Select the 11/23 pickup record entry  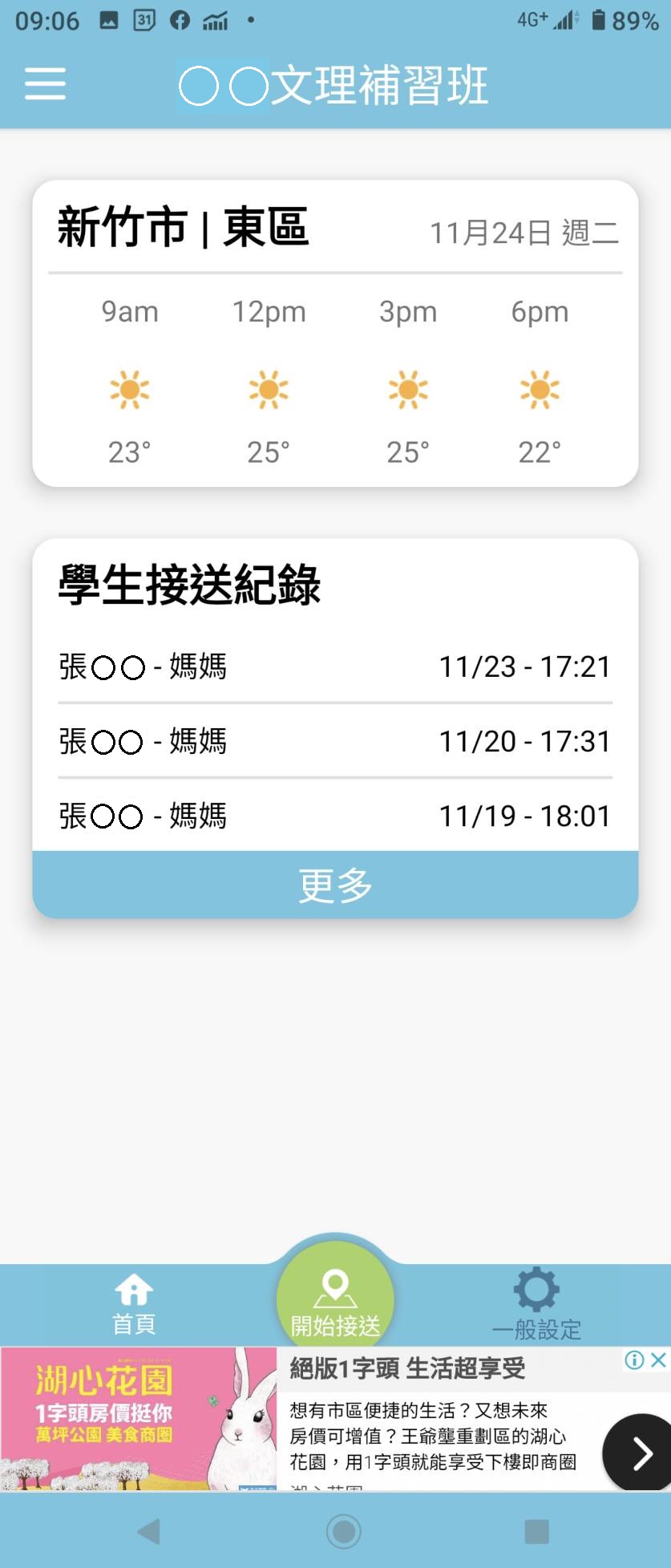(x=335, y=666)
